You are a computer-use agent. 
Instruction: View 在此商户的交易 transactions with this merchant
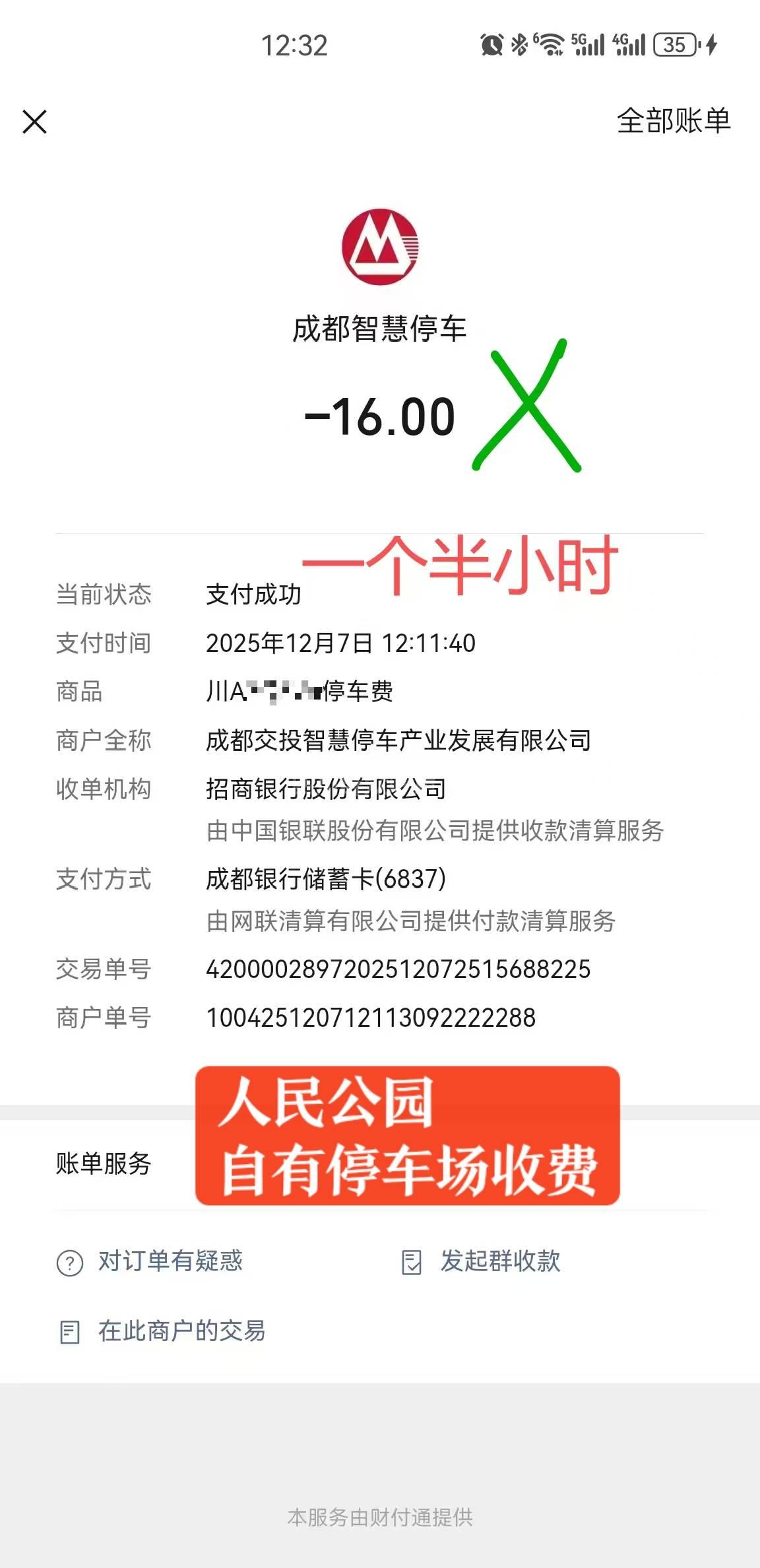(162, 1331)
